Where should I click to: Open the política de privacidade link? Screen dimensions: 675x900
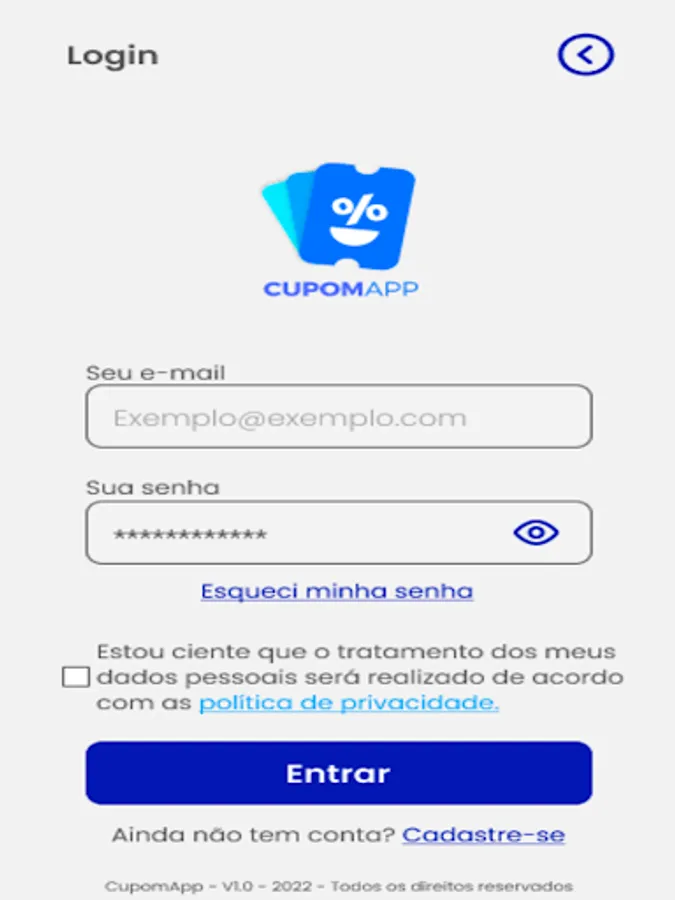point(348,703)
